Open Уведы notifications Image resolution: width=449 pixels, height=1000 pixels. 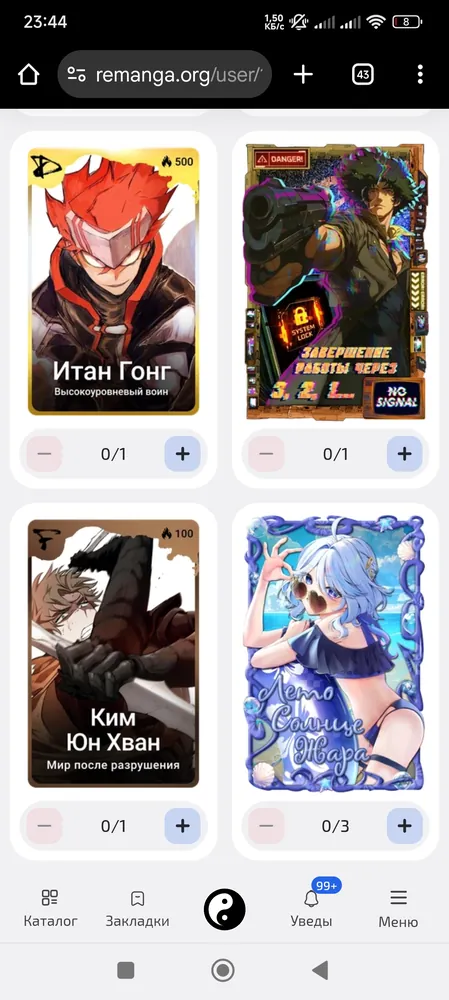[x=311, y=908]
